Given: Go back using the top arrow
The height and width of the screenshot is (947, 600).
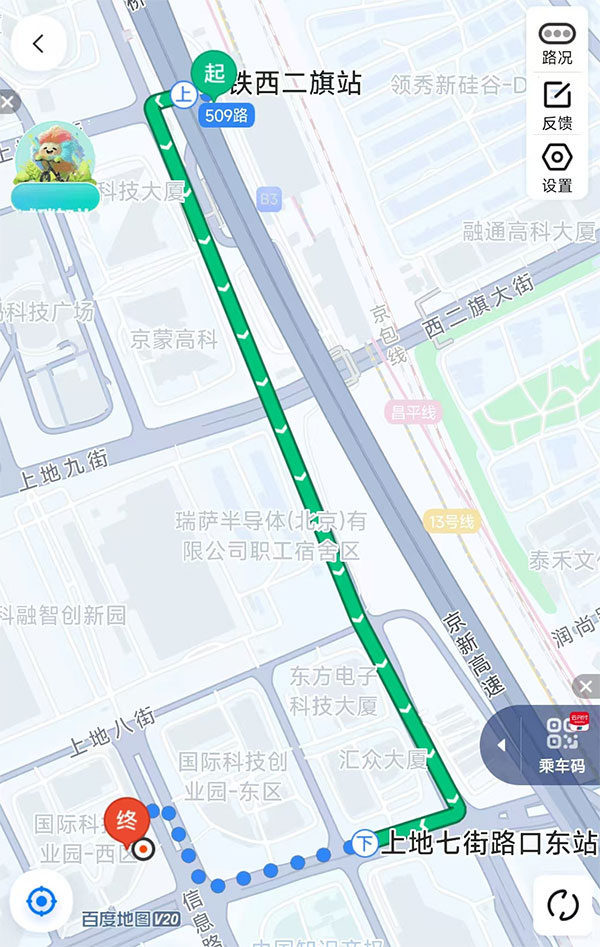Looking at the screenshot, I should tap(39, 44).
